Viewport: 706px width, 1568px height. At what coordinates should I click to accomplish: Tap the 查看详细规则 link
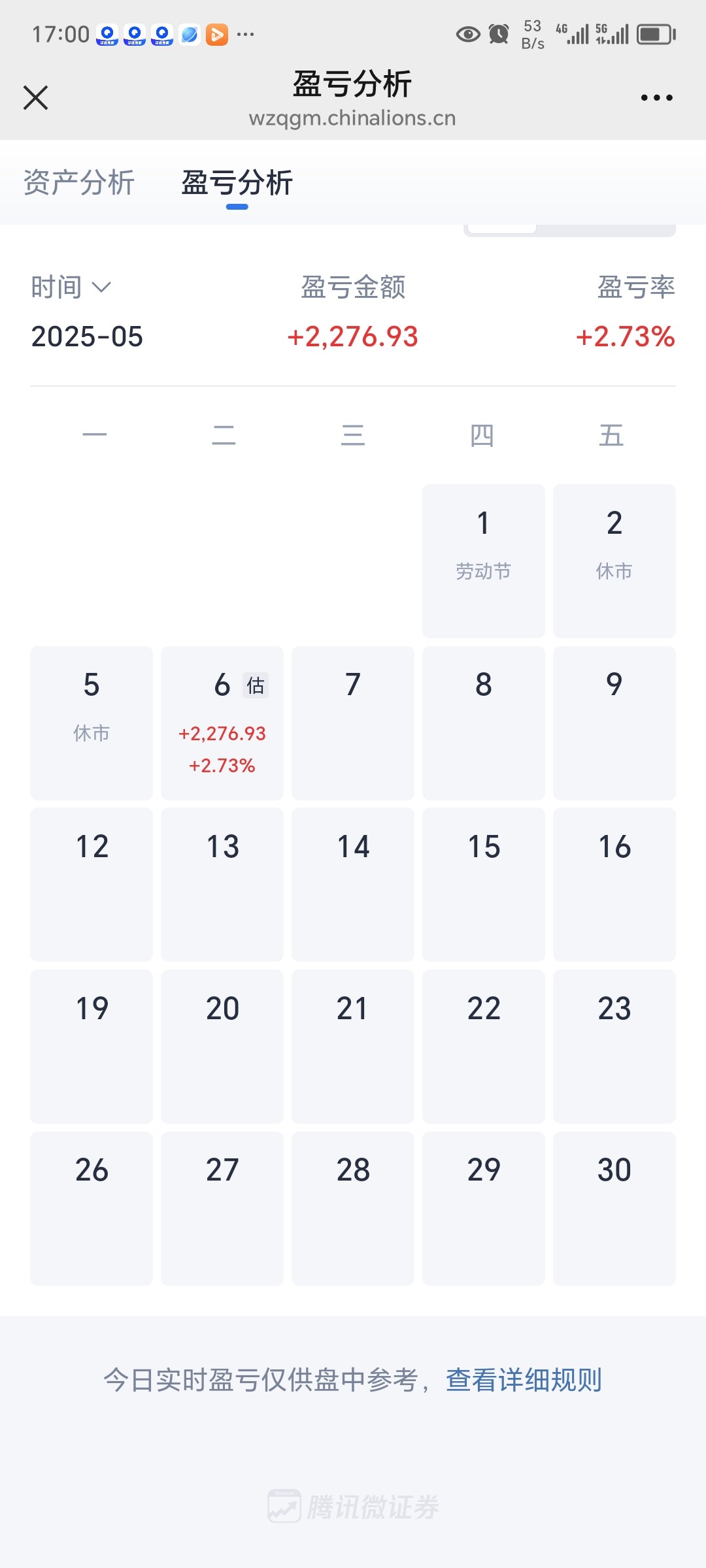point(524,1380)
